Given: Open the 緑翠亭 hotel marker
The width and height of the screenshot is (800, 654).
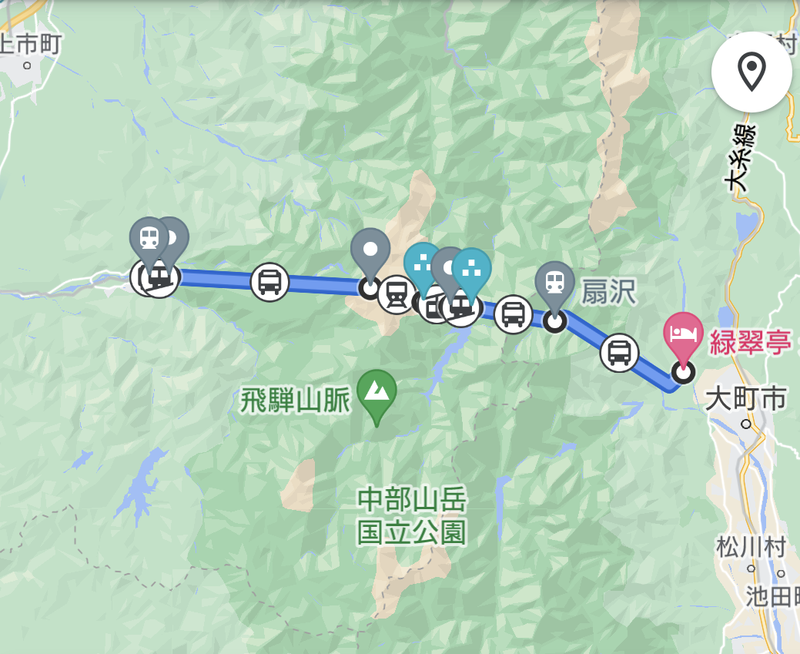Looking at the screenshot, I should (x=684, y=336).
